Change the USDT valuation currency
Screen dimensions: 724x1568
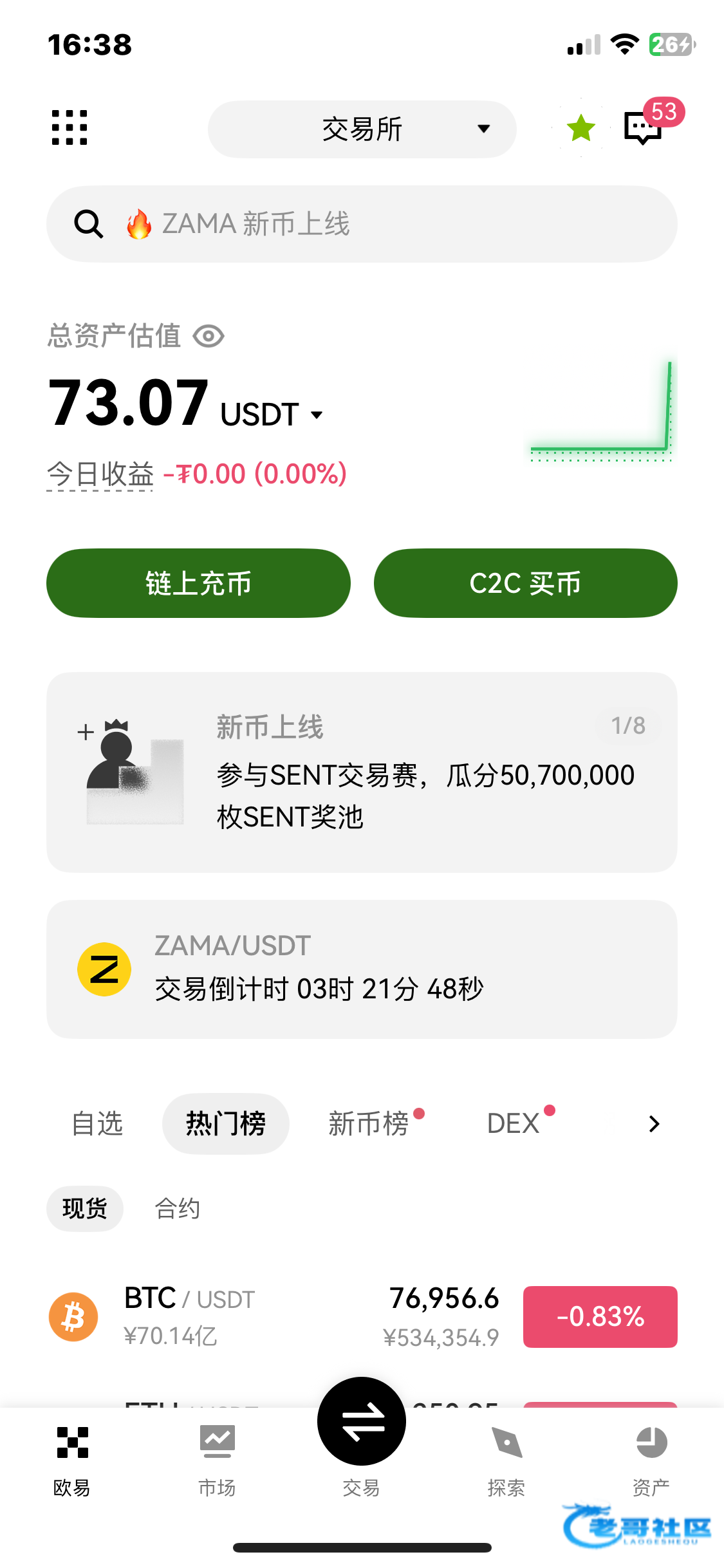[272, 415]
